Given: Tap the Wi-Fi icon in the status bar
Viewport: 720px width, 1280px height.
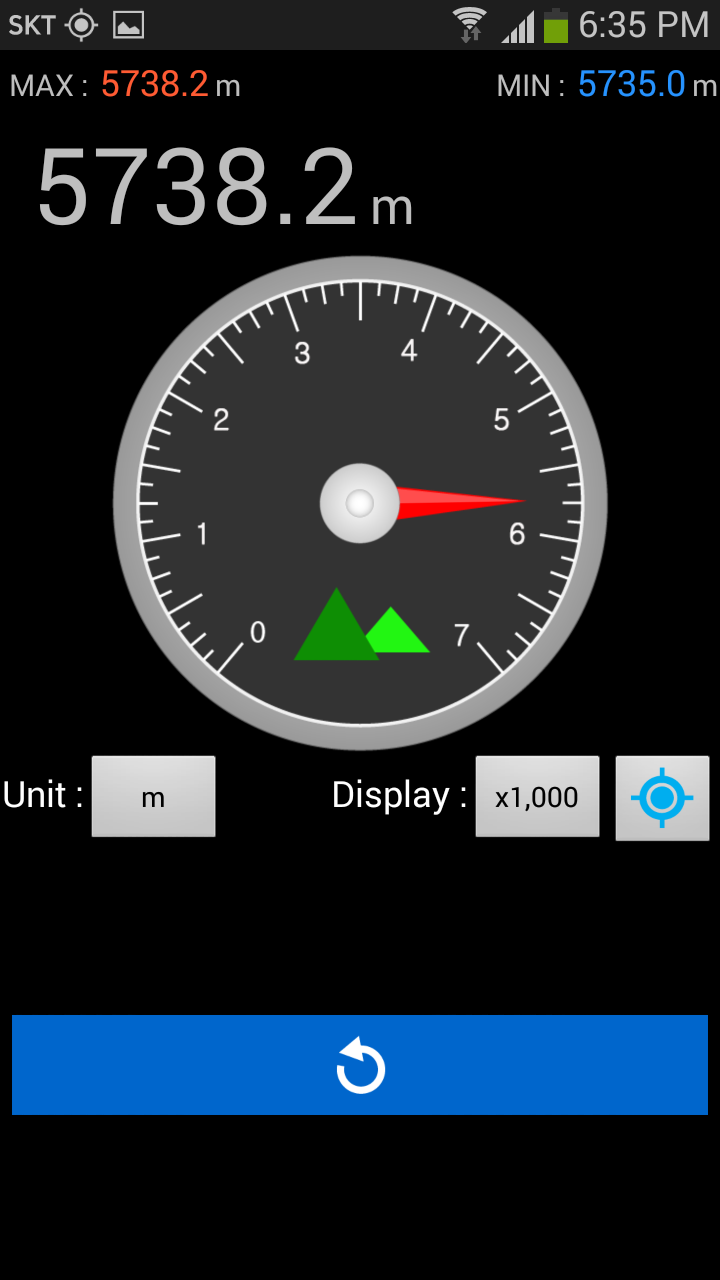Looking at the screenshot, I should (469, 22).
